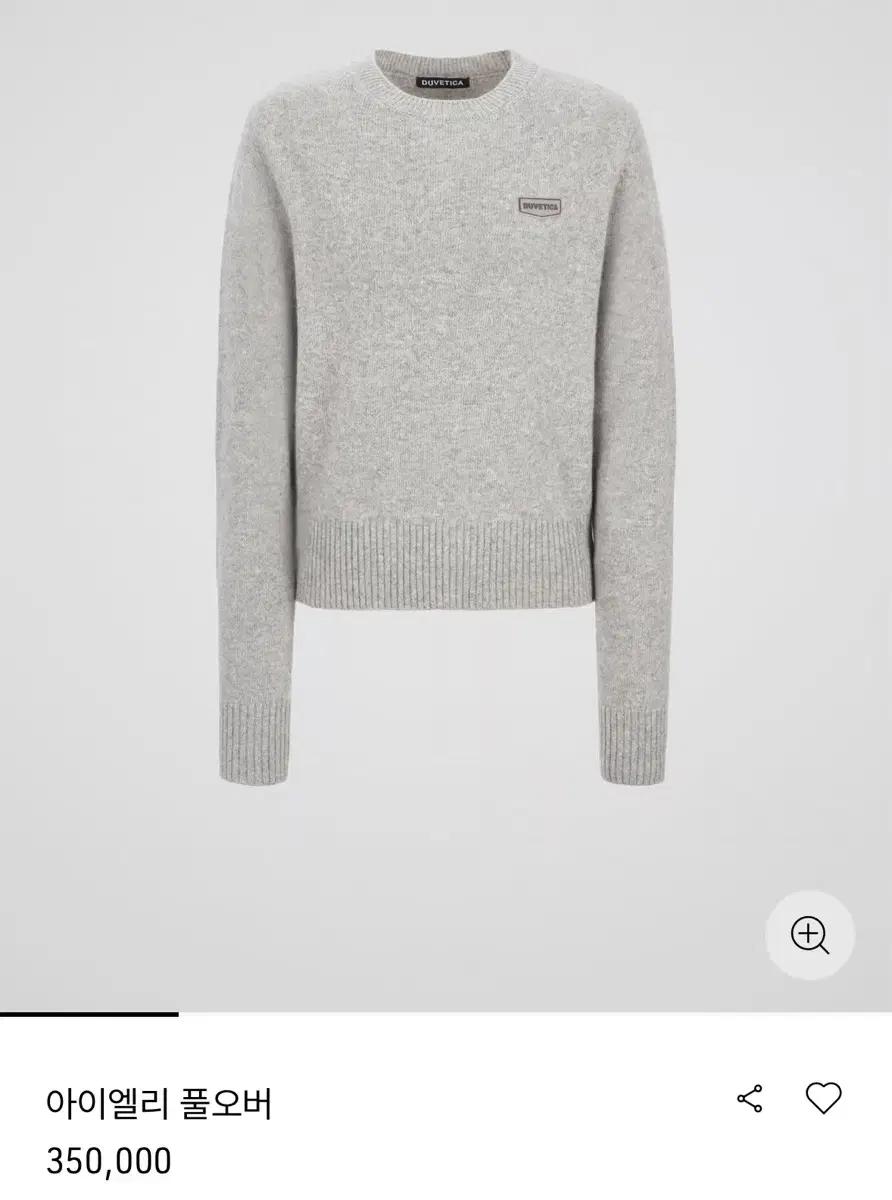892x1200 pixels.
Task: Add the pullover to wishlist with heart
Action: (x=823, y=1098)
